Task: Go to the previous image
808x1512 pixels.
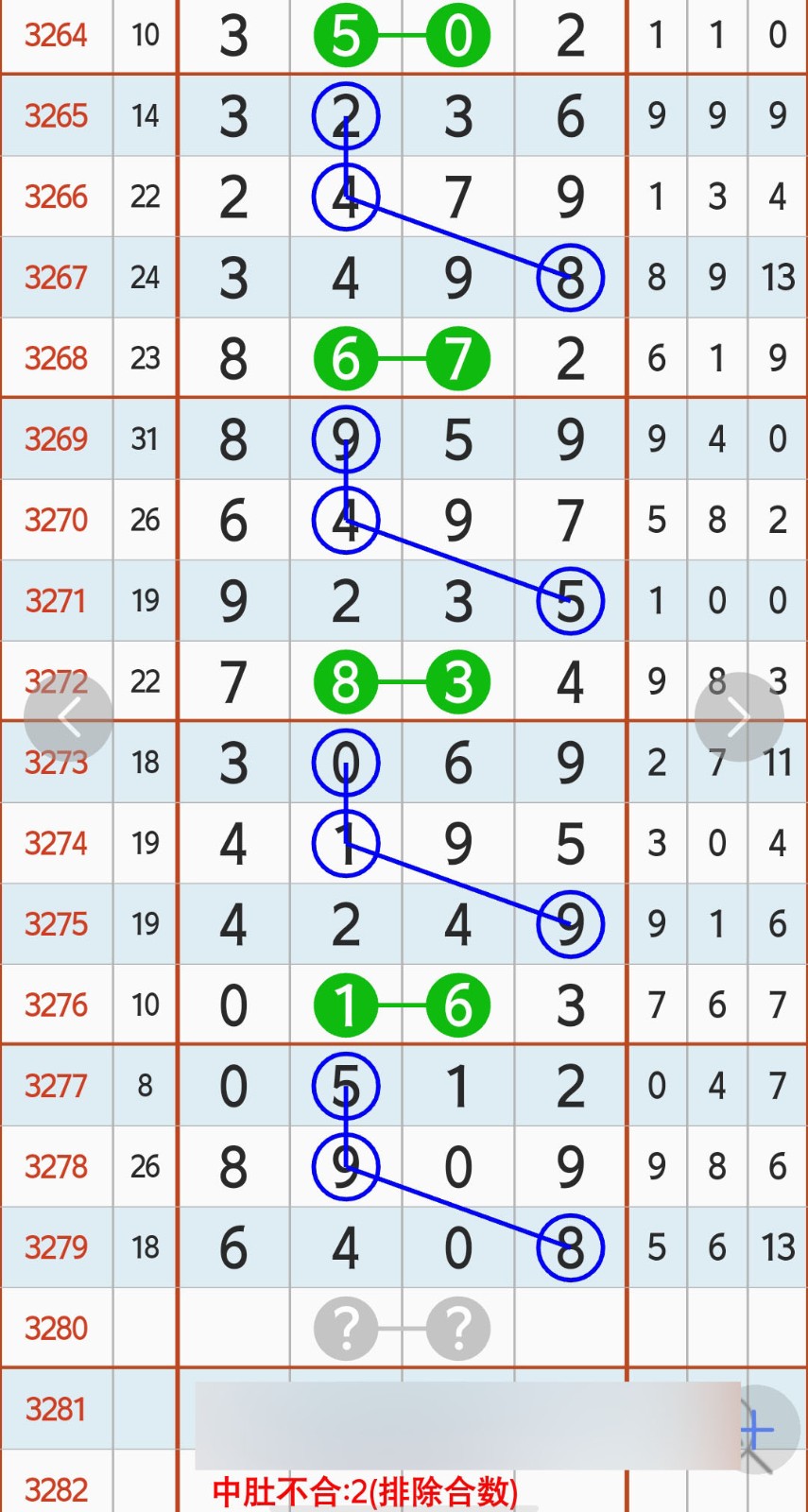Action: click(x=68, y=718)
